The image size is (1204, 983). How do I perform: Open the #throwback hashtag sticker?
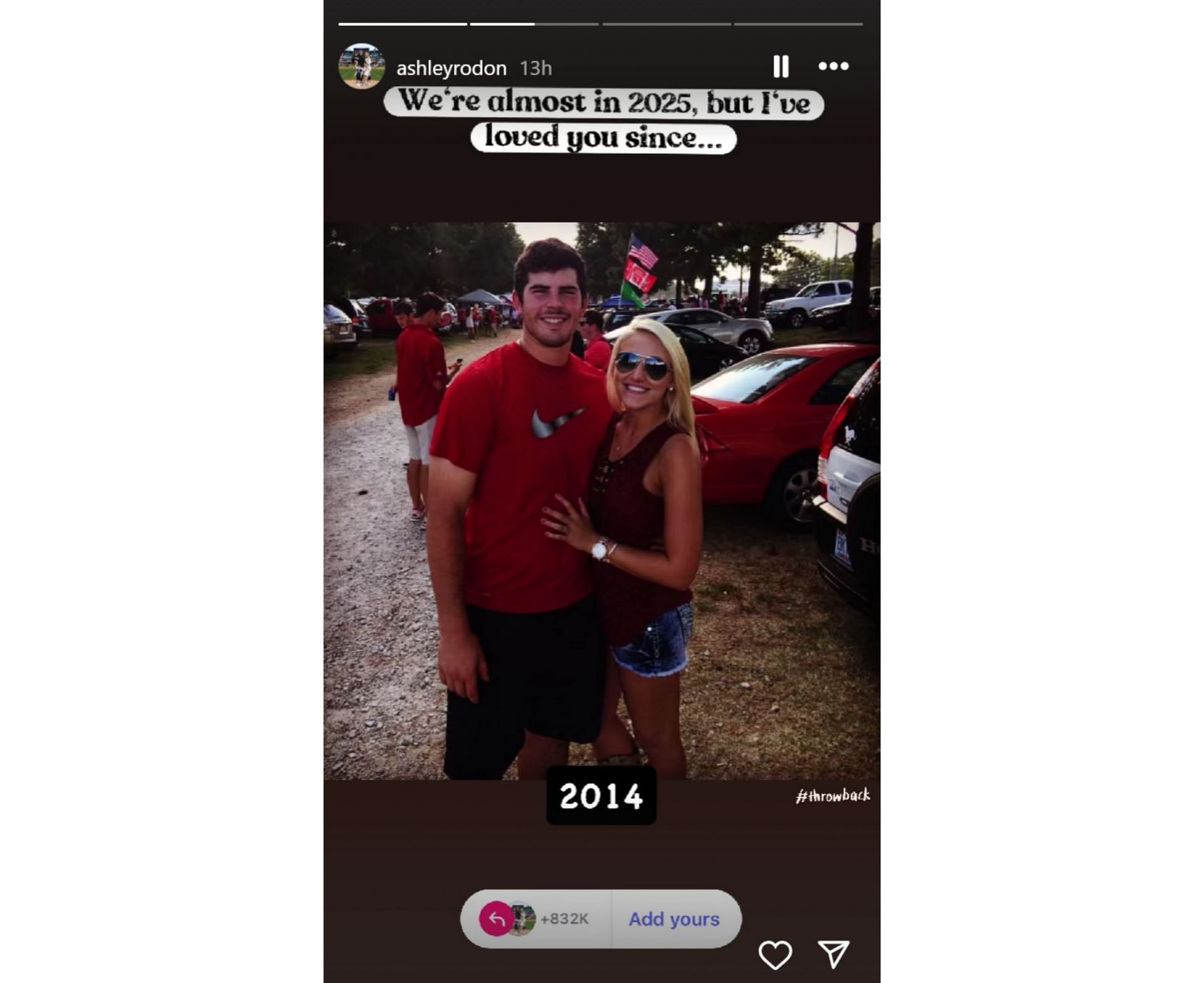click(x=832, y=796)
